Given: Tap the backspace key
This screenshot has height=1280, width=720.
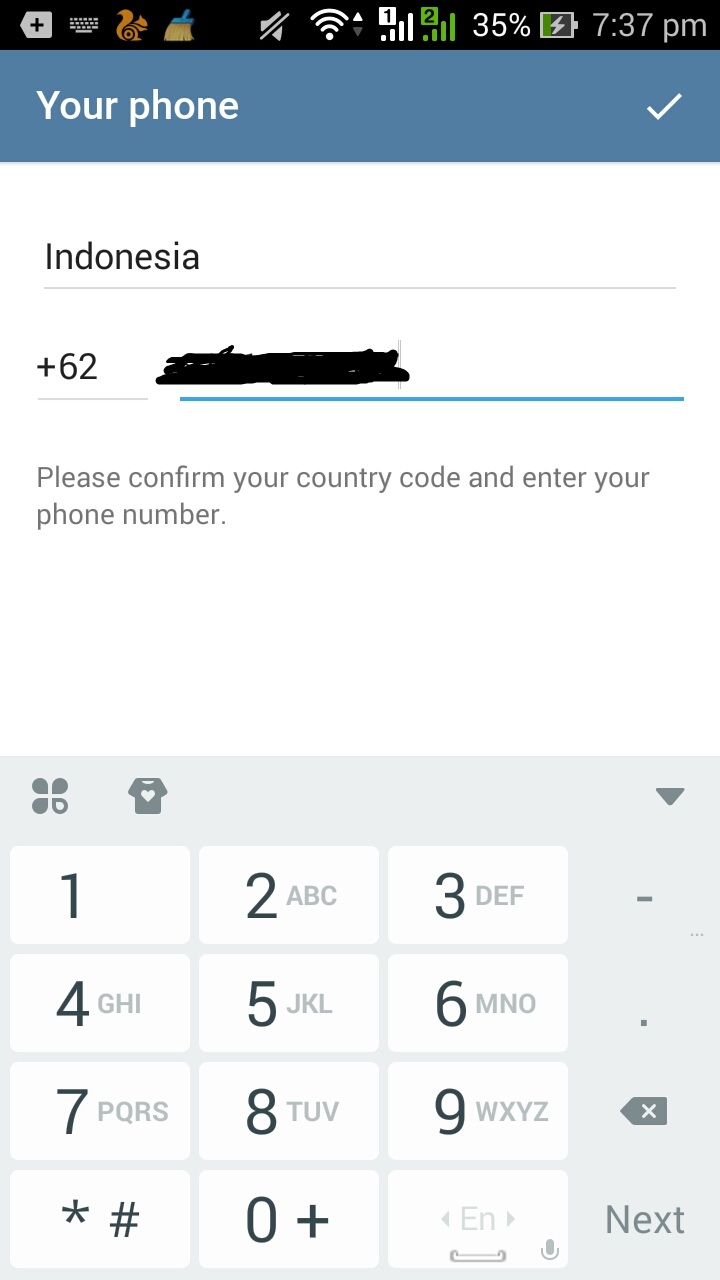Looking at the screenshot, I should [644, 1111].
